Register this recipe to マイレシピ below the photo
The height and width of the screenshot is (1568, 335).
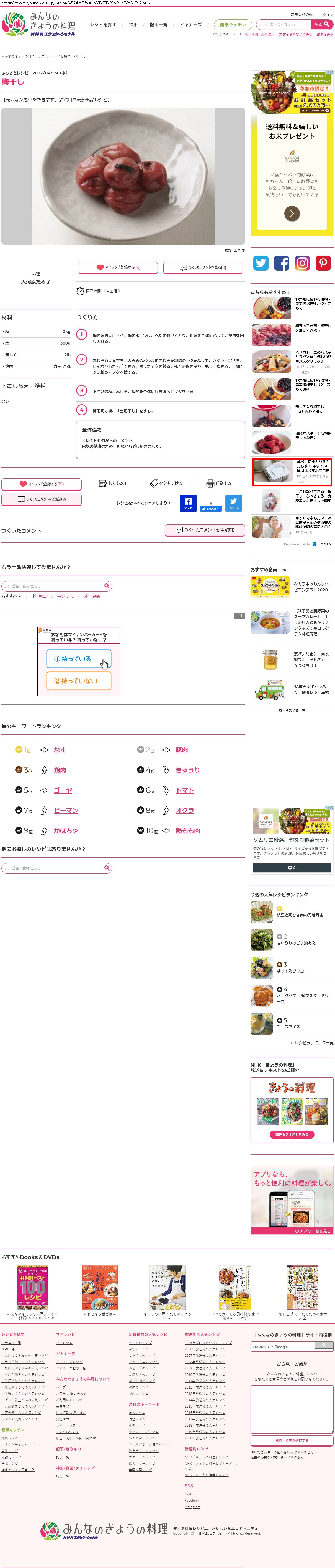[118, 267]
